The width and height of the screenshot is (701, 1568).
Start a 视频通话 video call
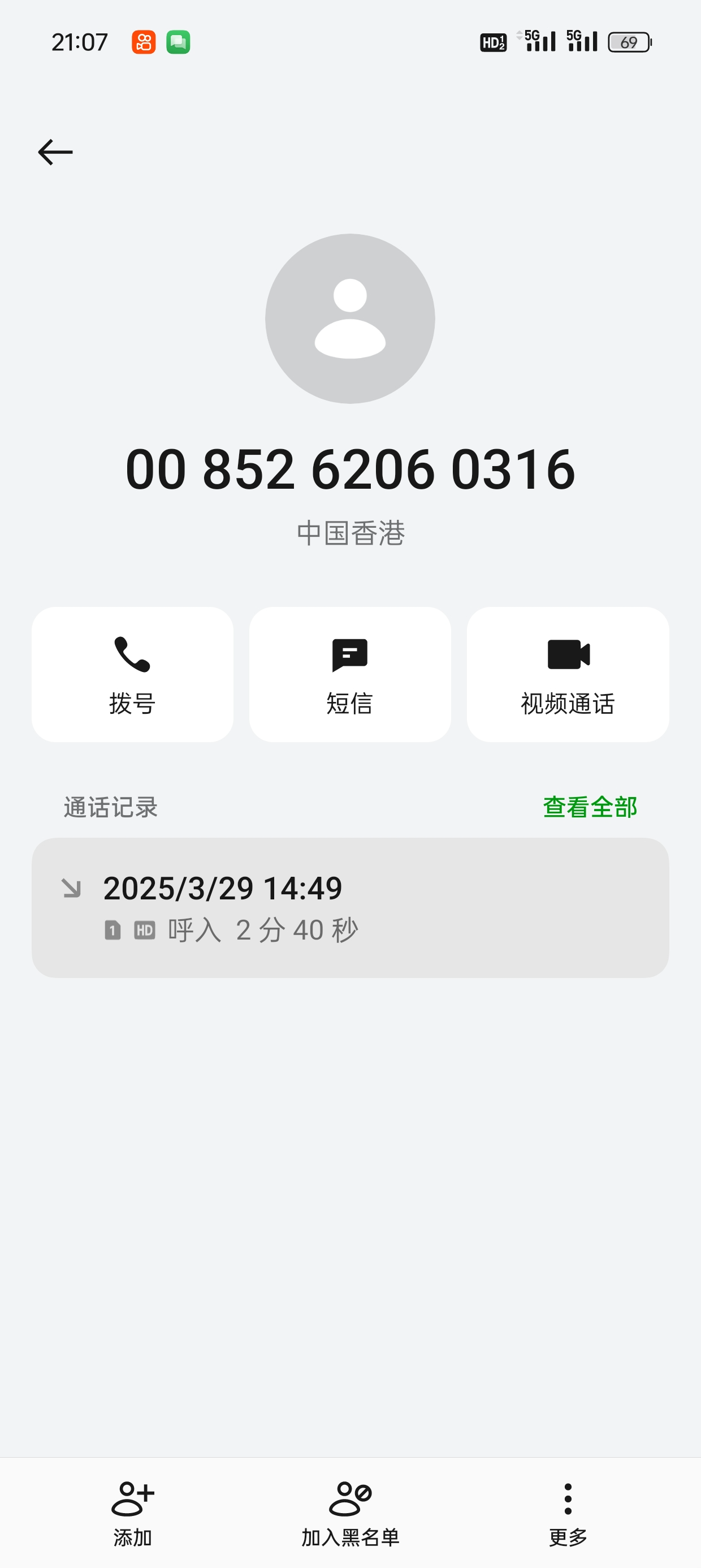568,674
